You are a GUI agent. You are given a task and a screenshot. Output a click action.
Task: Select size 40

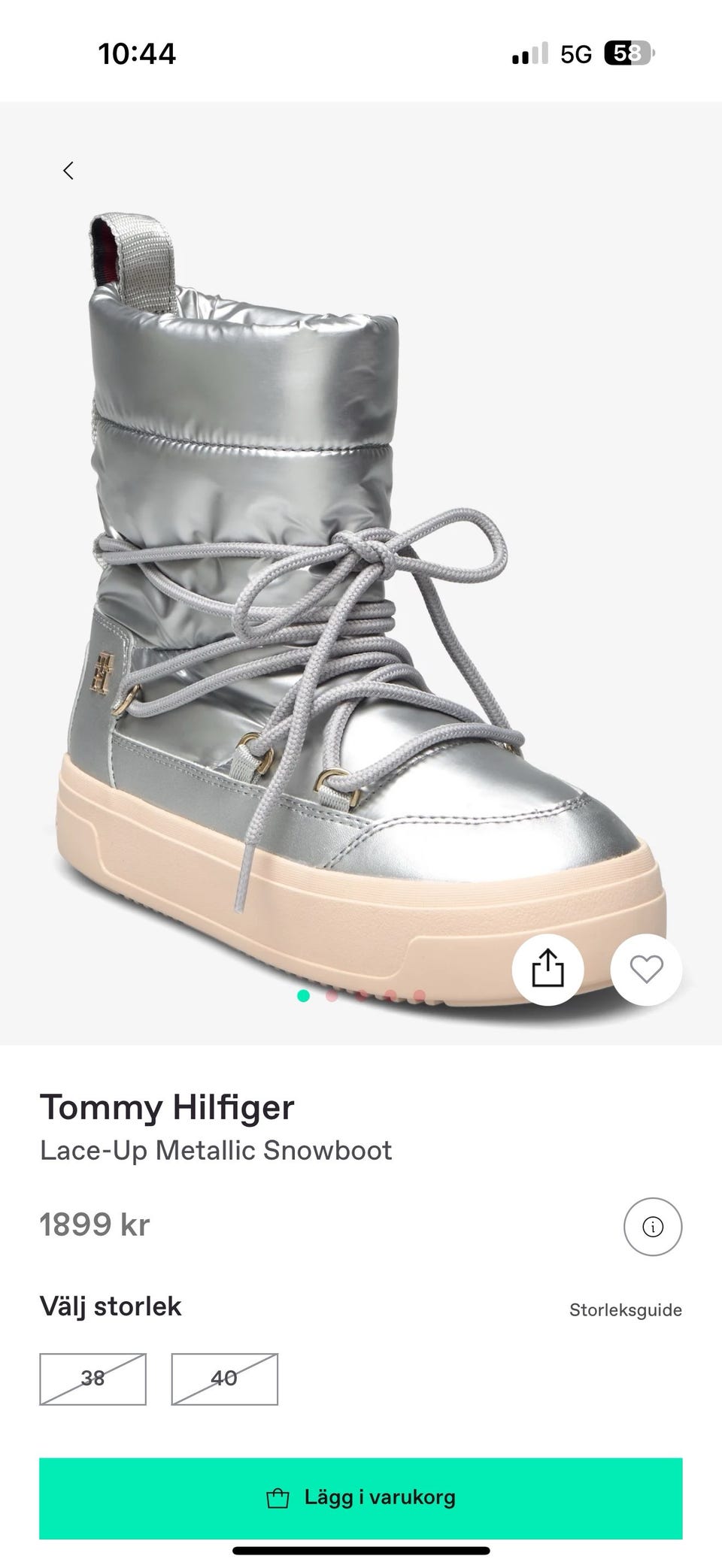pos(225,1379)
